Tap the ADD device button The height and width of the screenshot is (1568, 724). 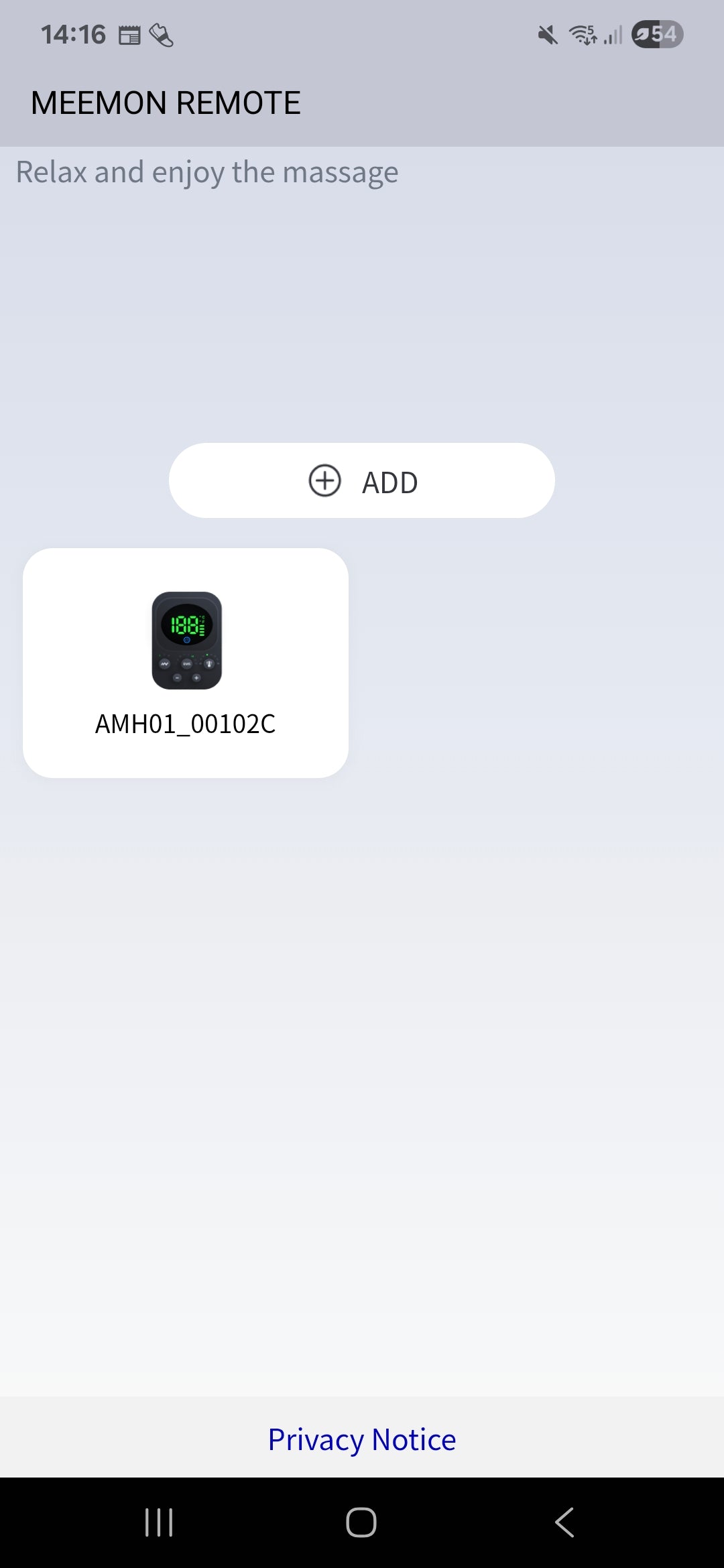click(x=362, y=480)
